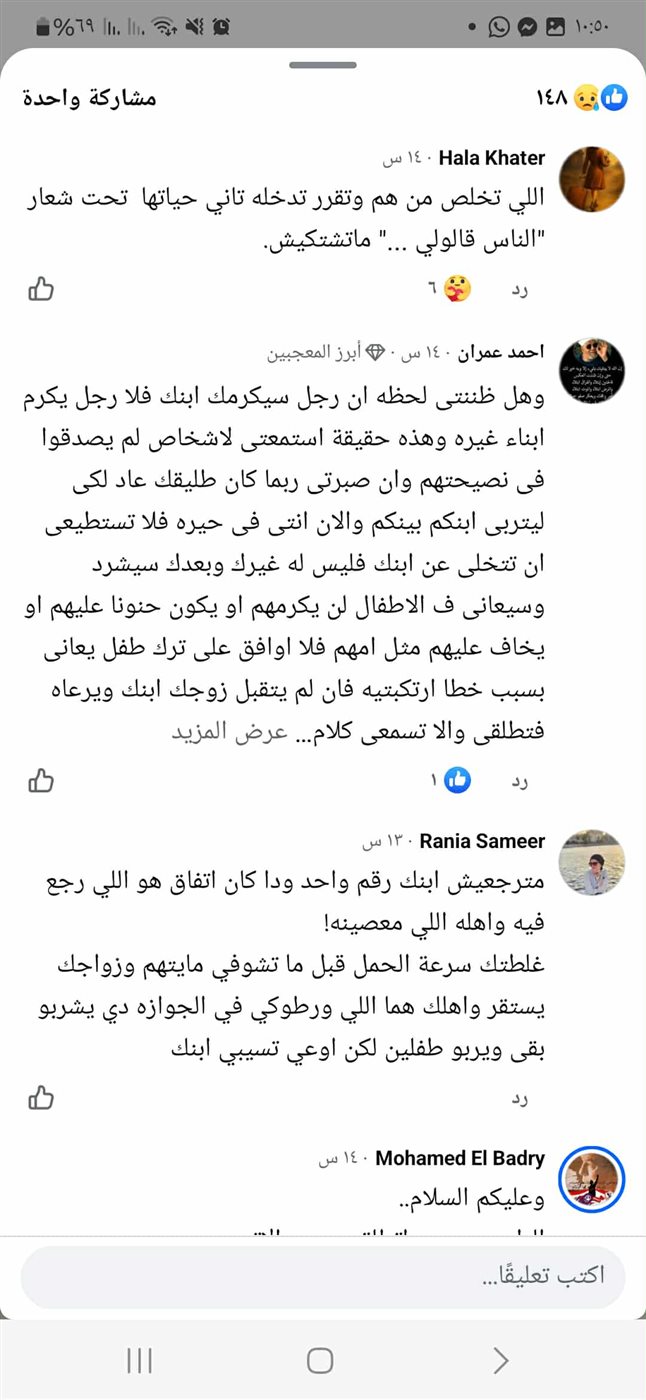Go to the system home screen
The image size is (646, 1400).
tap(320, 1360)
